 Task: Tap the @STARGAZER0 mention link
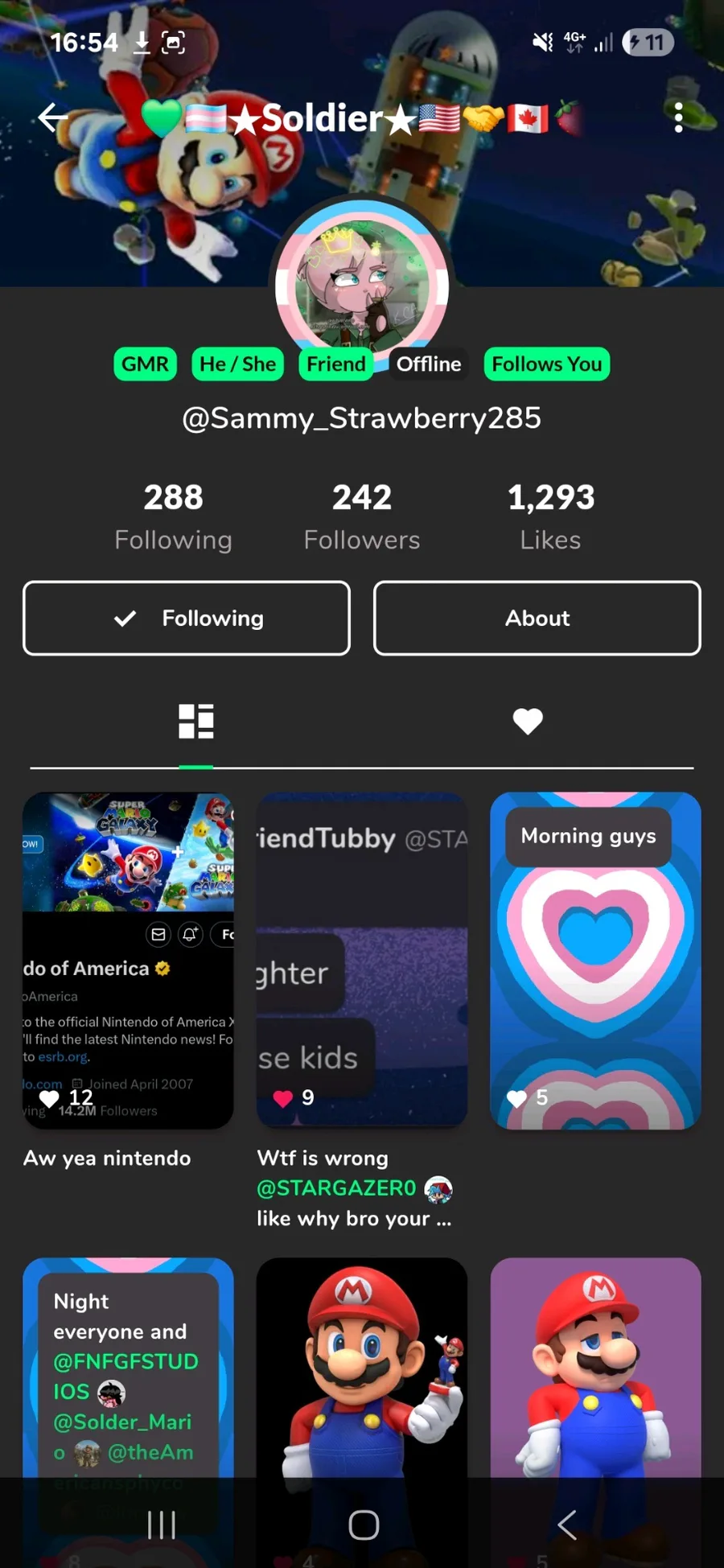336,1188
